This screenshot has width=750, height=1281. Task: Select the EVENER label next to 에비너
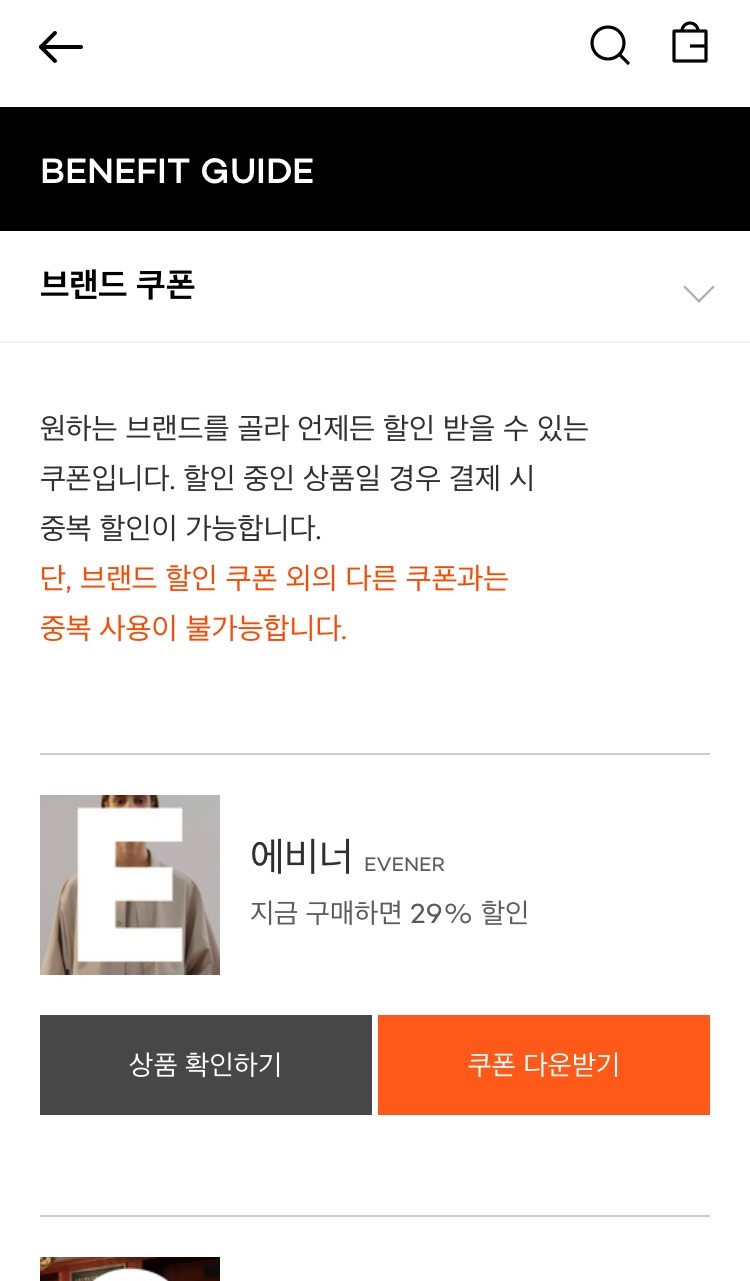tap(404, 864)
